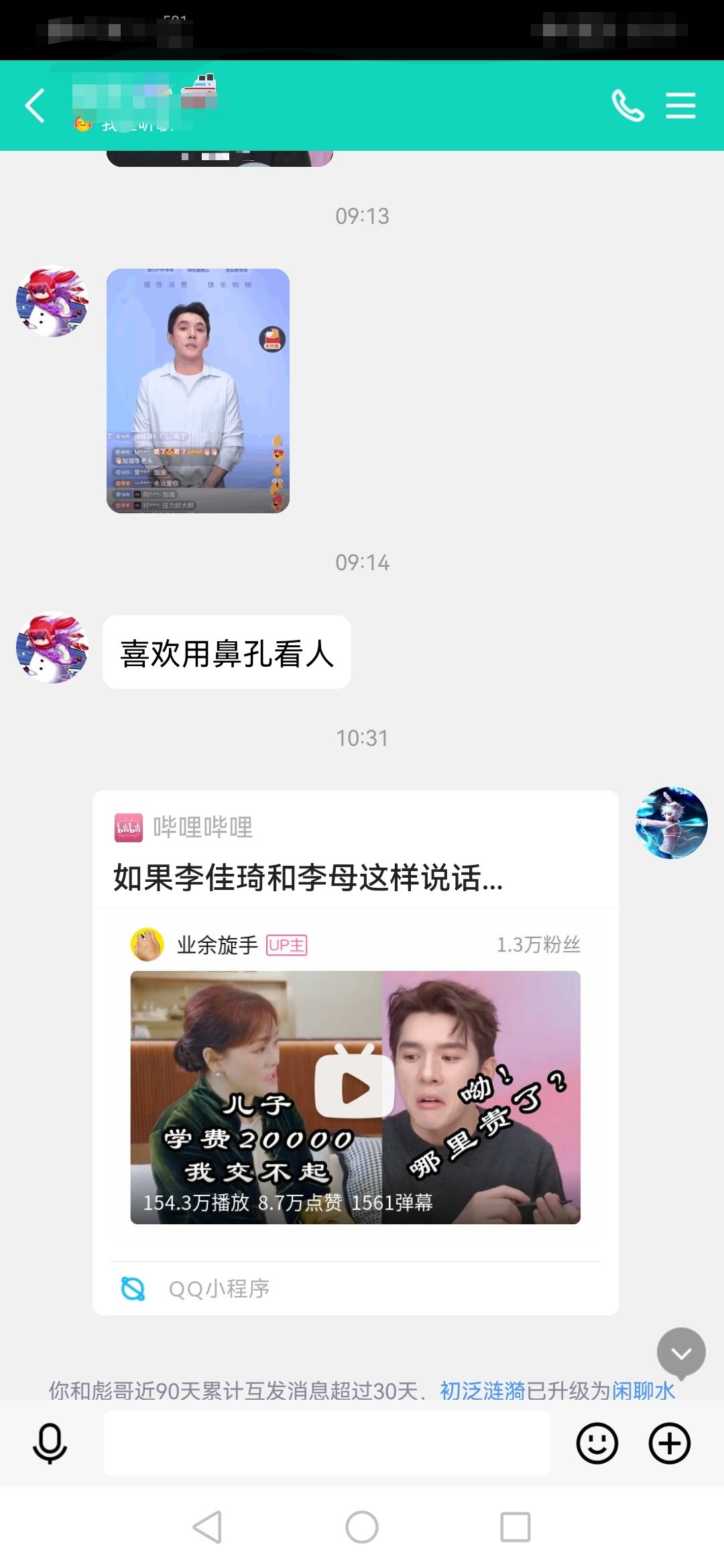The height and width of the screenshot is (1568, 724).
Task: Start a voice call
Action: coord(627,106)
